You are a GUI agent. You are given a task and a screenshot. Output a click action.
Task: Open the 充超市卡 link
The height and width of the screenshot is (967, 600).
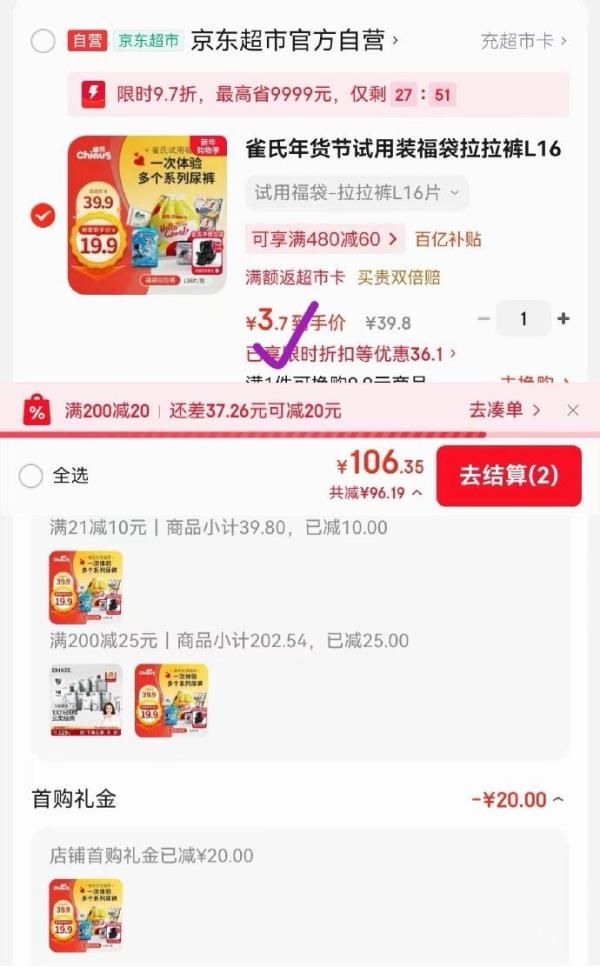click(523, 41)
